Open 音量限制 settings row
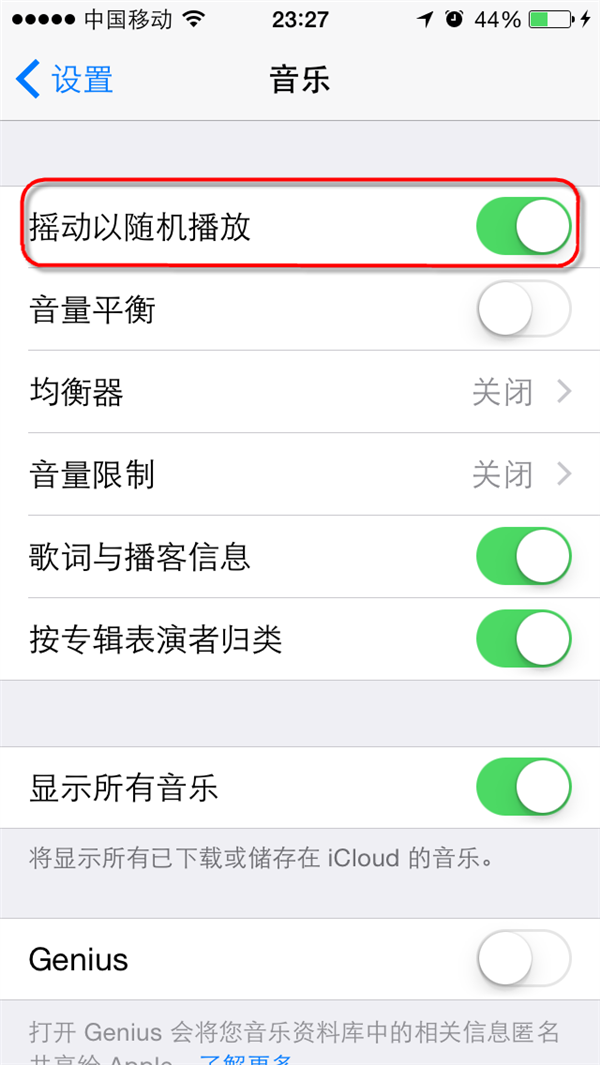 (300, 474)
